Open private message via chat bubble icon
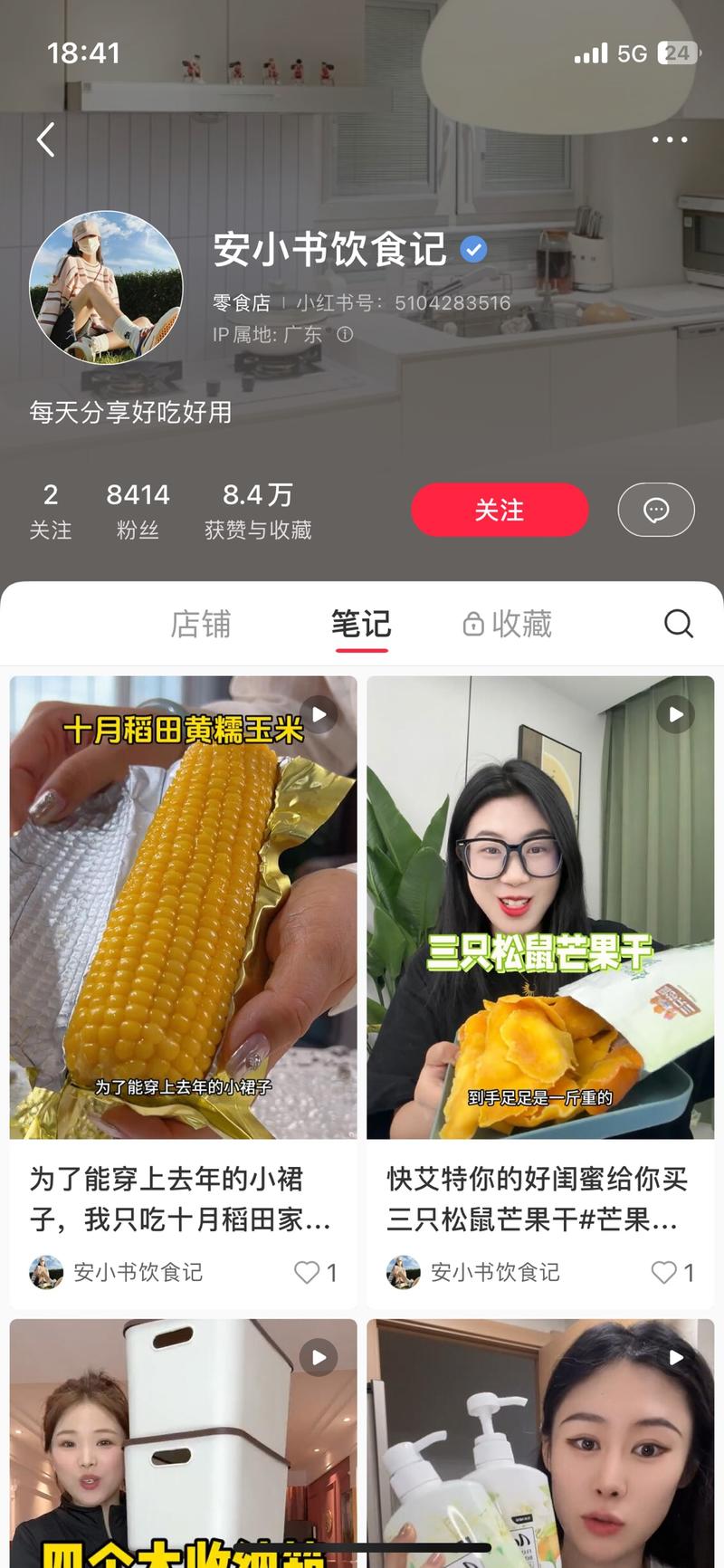The width and height of the screenshot is (724, 1568). (655, 510)
